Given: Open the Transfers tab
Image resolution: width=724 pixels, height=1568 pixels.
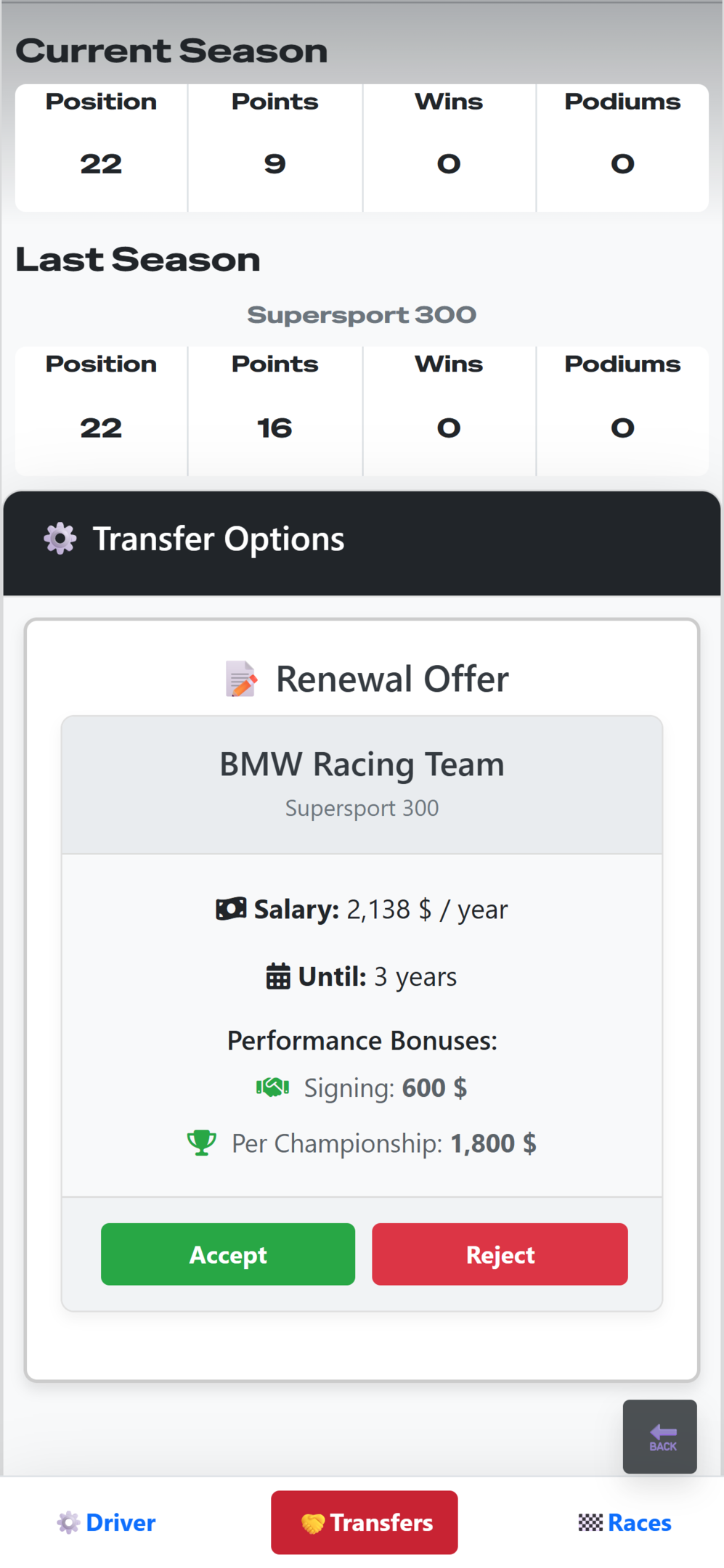Looking at the screenshot, I should [365, 1522].
